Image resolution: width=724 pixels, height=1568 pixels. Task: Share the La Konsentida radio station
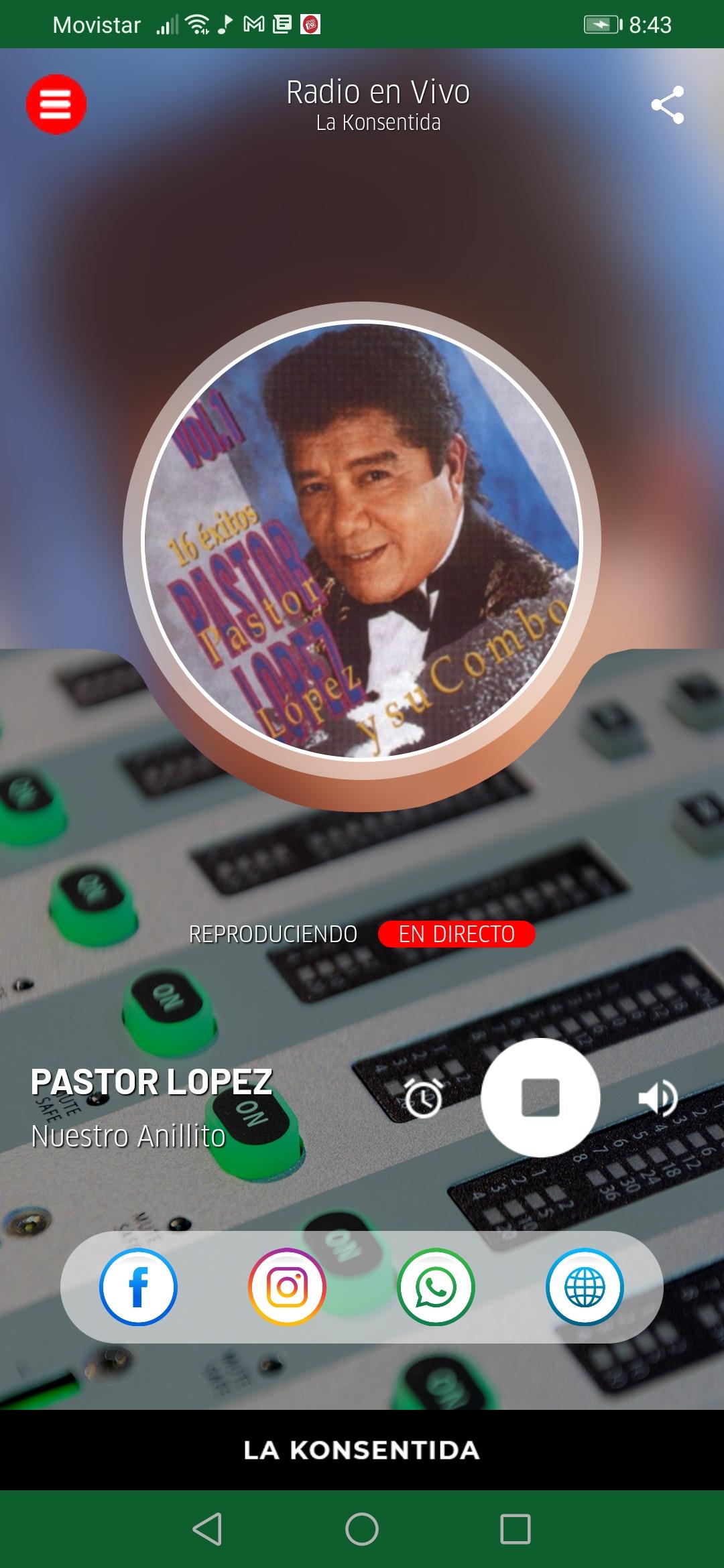[x=667, y=105]
